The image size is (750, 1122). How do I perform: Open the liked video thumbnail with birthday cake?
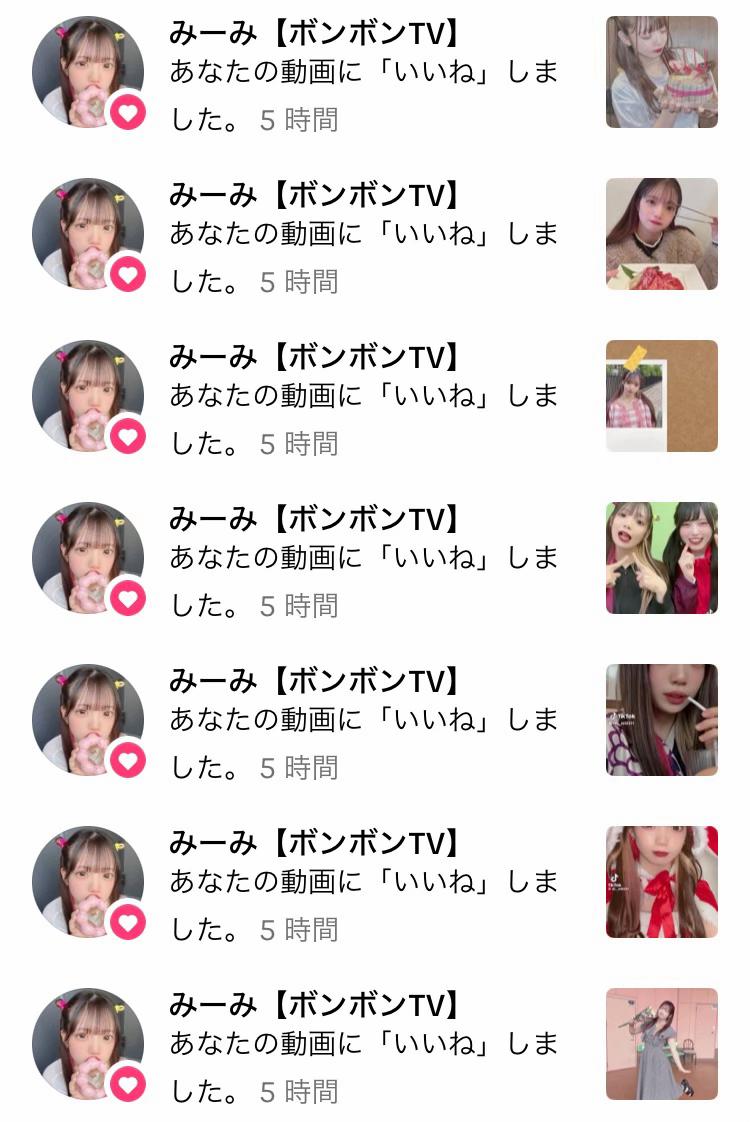(661, 72)
